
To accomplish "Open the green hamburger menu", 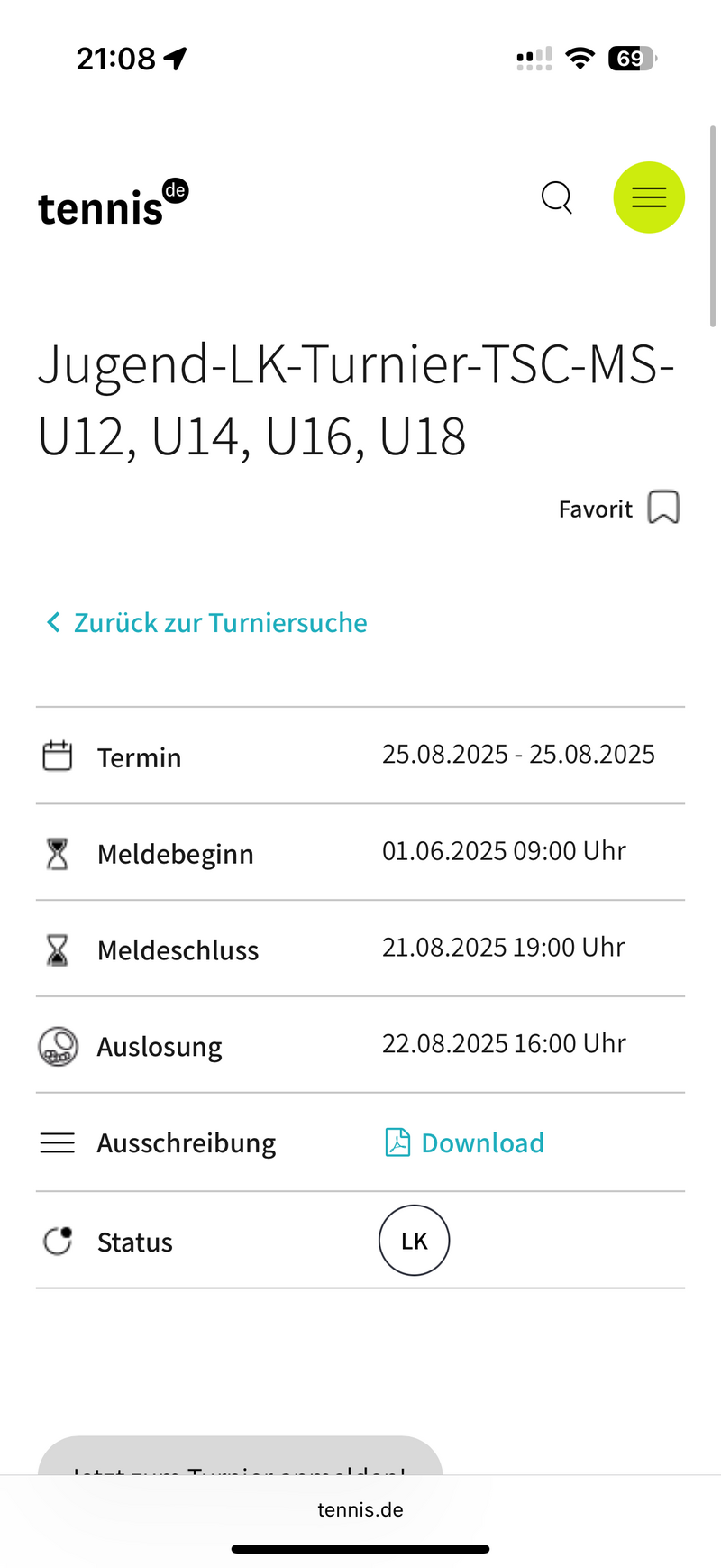I will pos(649,197).
